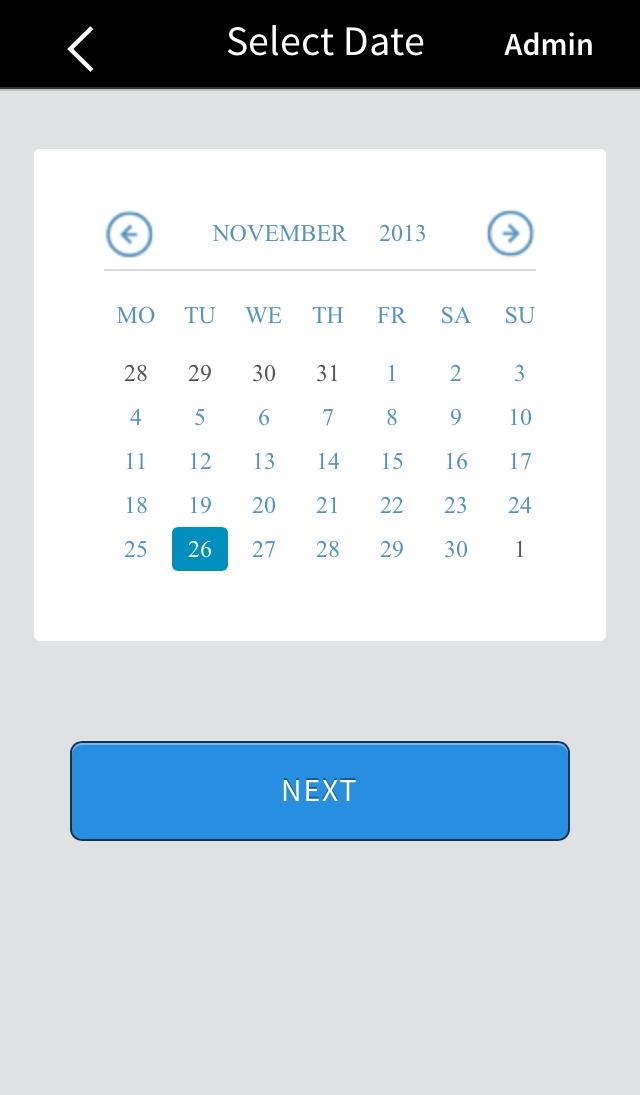Screen dimensions: 640x1095
Task: Choose November 30 on the calendar
Action: coord(456,549)
